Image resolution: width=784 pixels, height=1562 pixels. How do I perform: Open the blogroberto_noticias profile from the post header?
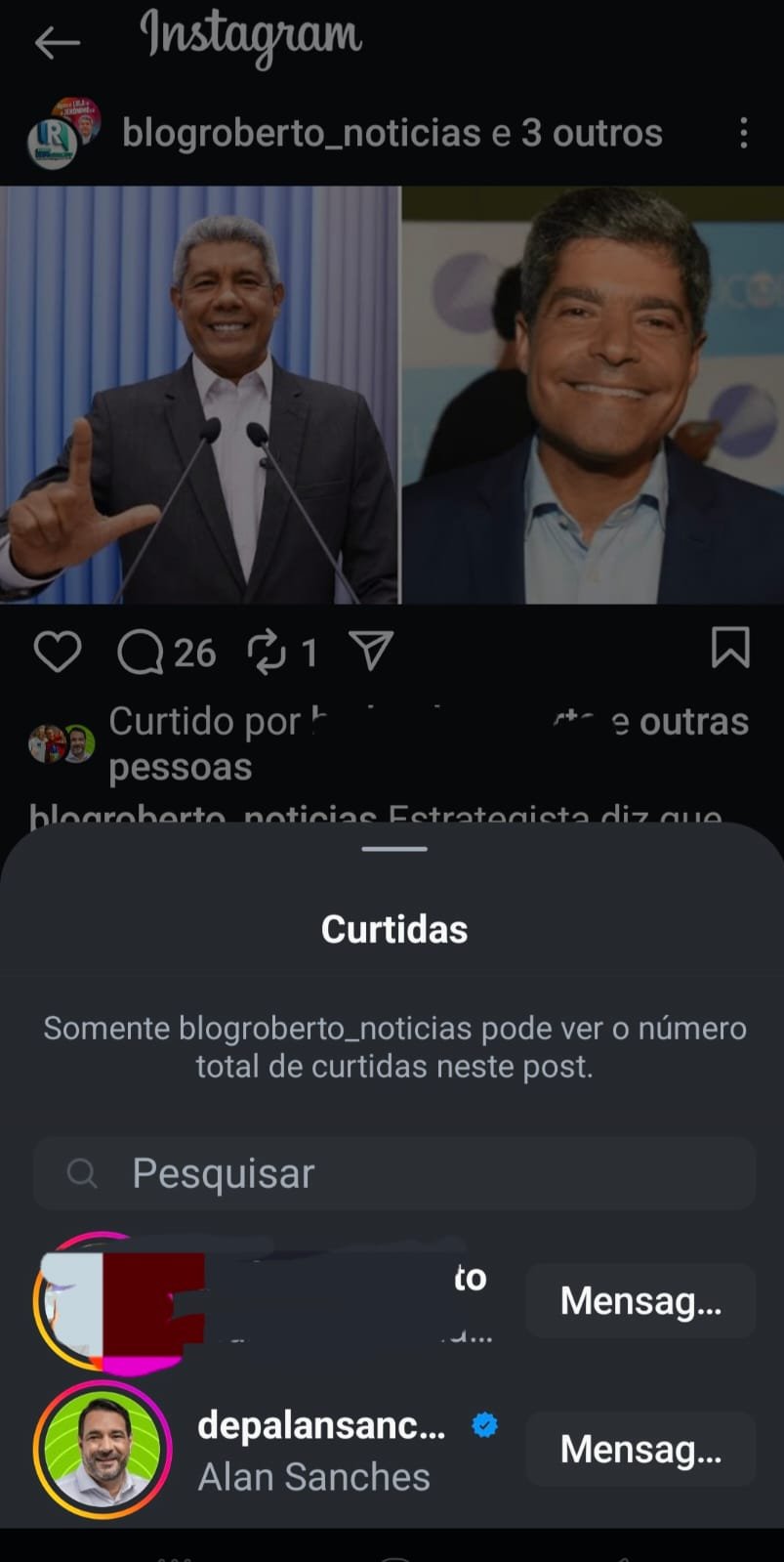pyautogui.click(x=301, y=133)
